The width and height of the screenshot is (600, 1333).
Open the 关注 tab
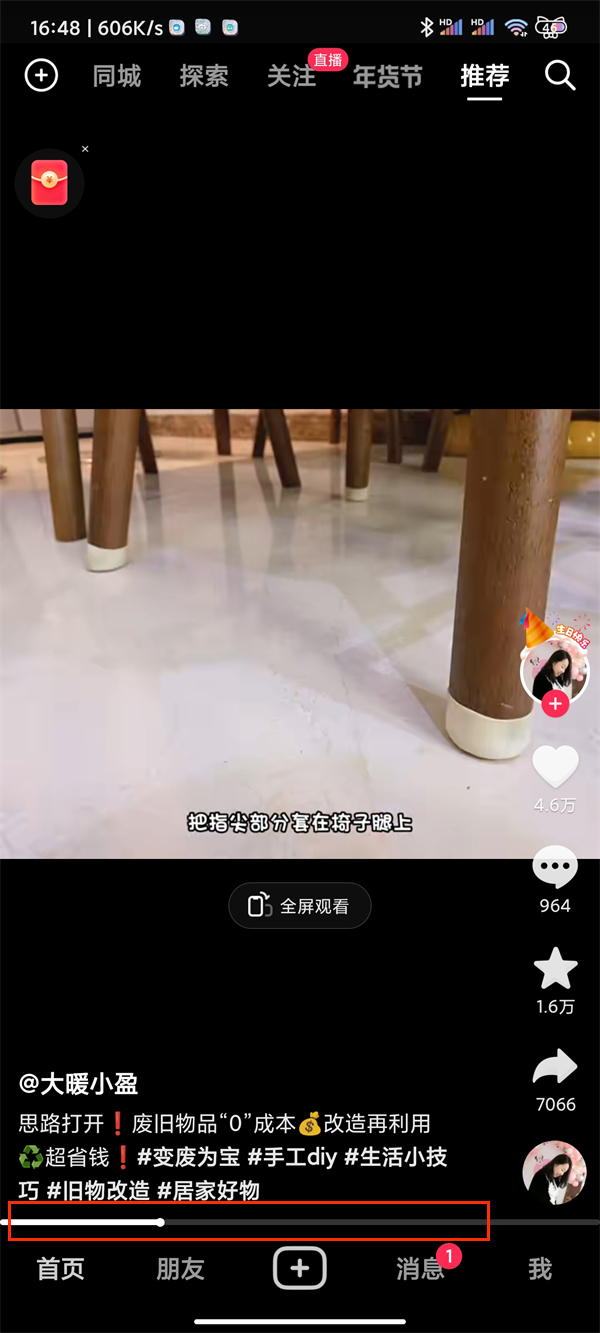[x=291, y=76]
